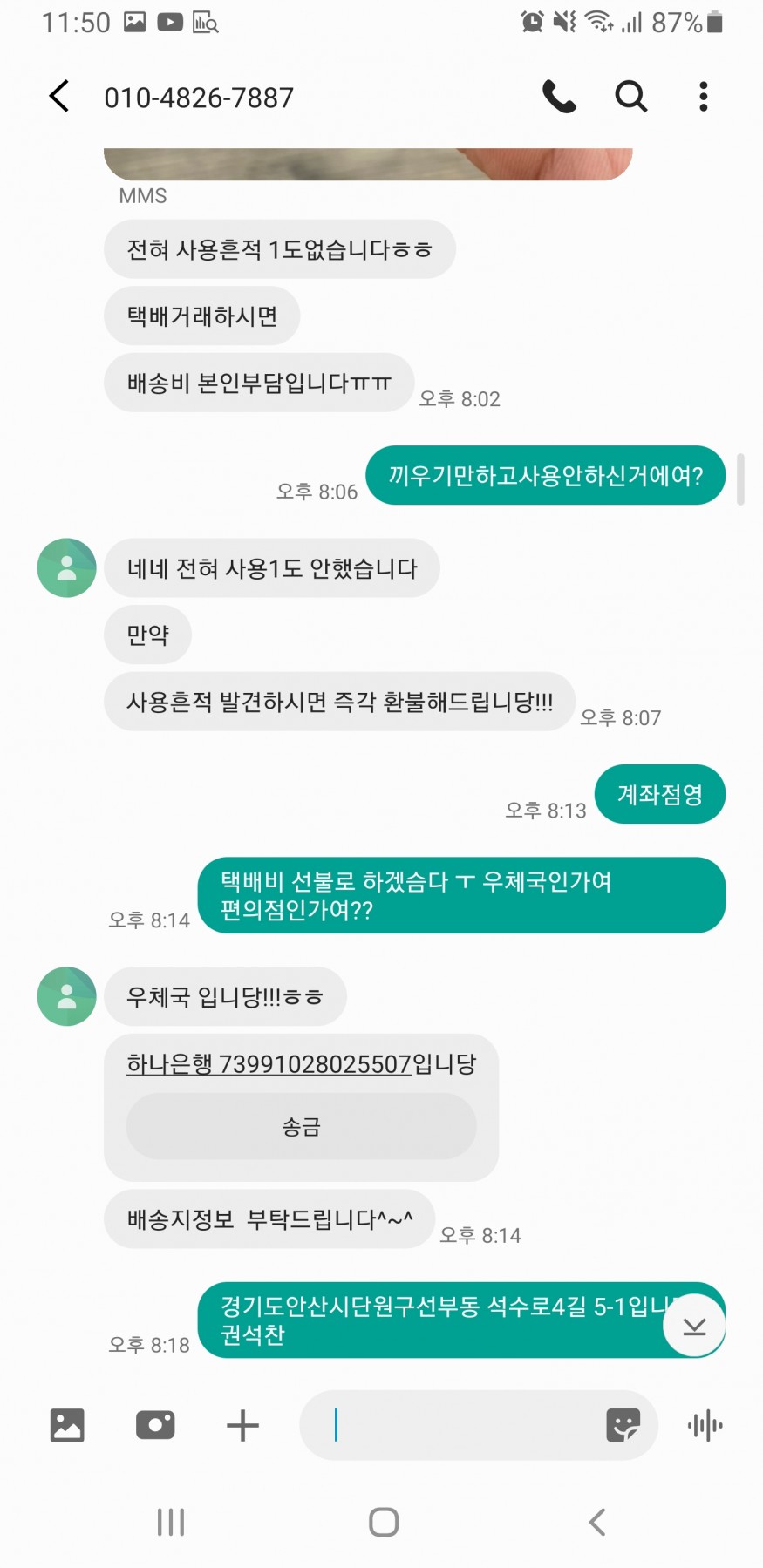This screenshot has width=763, height=1568.
Task: Open recent apps from navigation bar
Action: [171, 1522]
